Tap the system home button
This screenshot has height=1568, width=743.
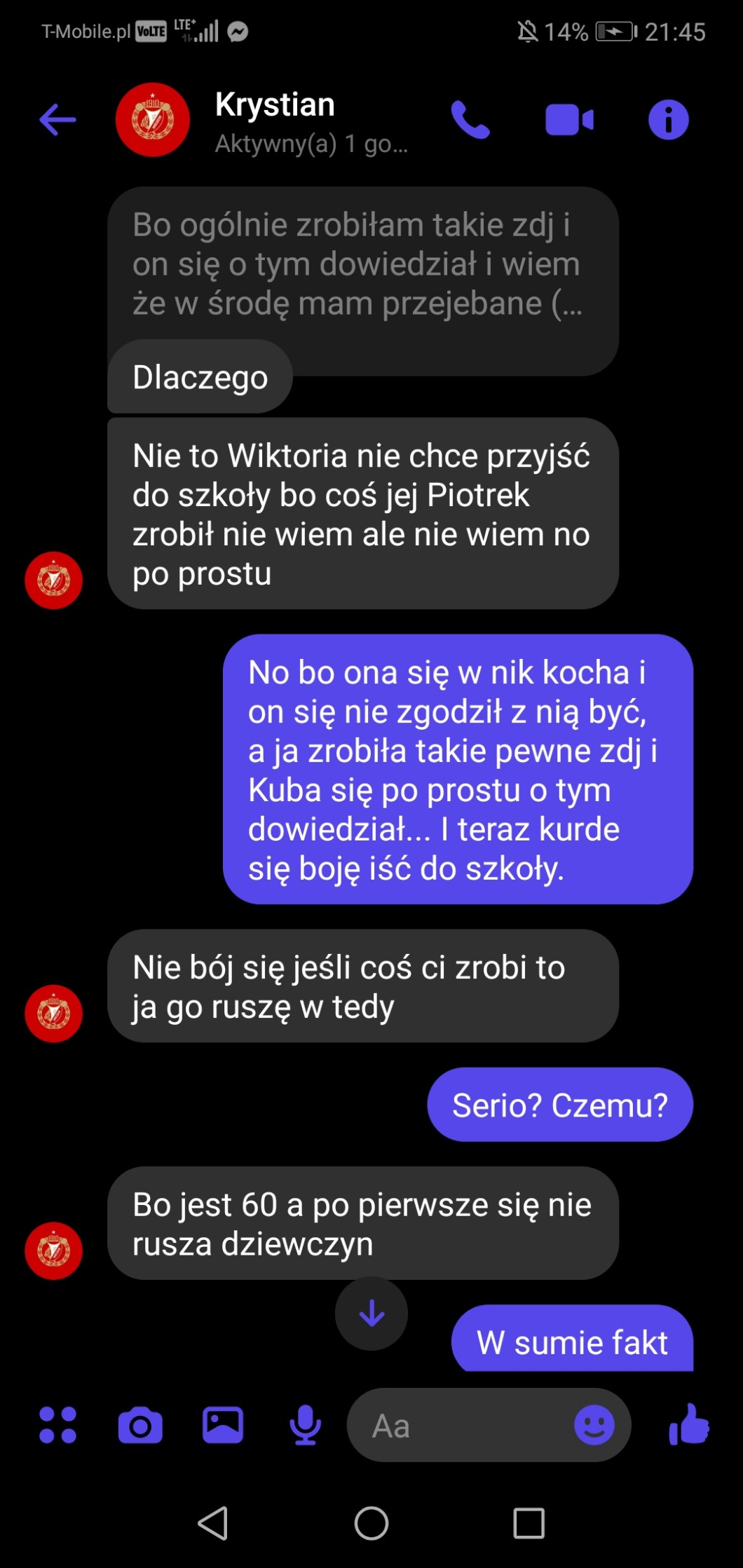[371, 1522]
